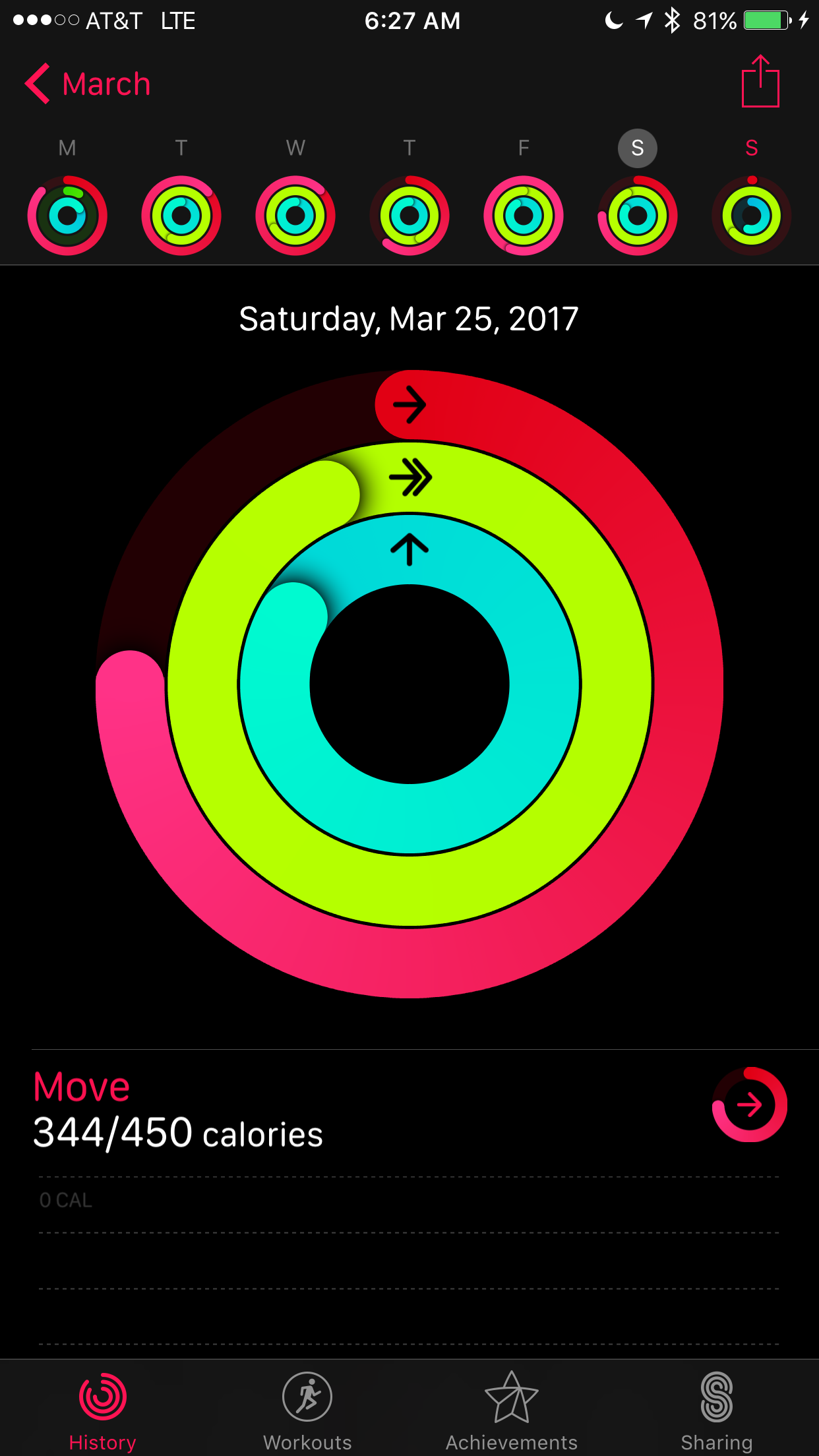Select Sunday's activity rings
The height and width of the screenshot is (1456, 819).
click(x=752, y=215)
